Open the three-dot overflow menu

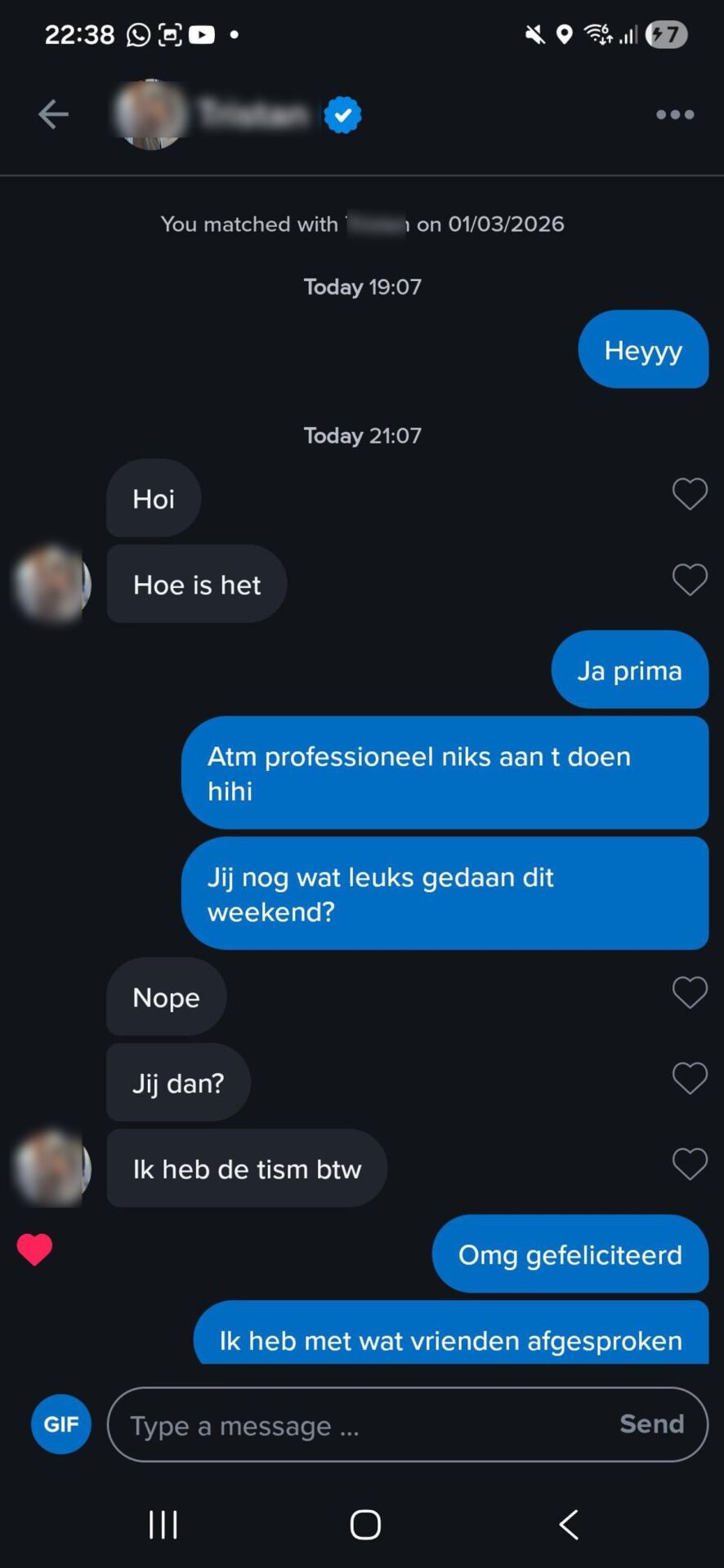[675, 114]
